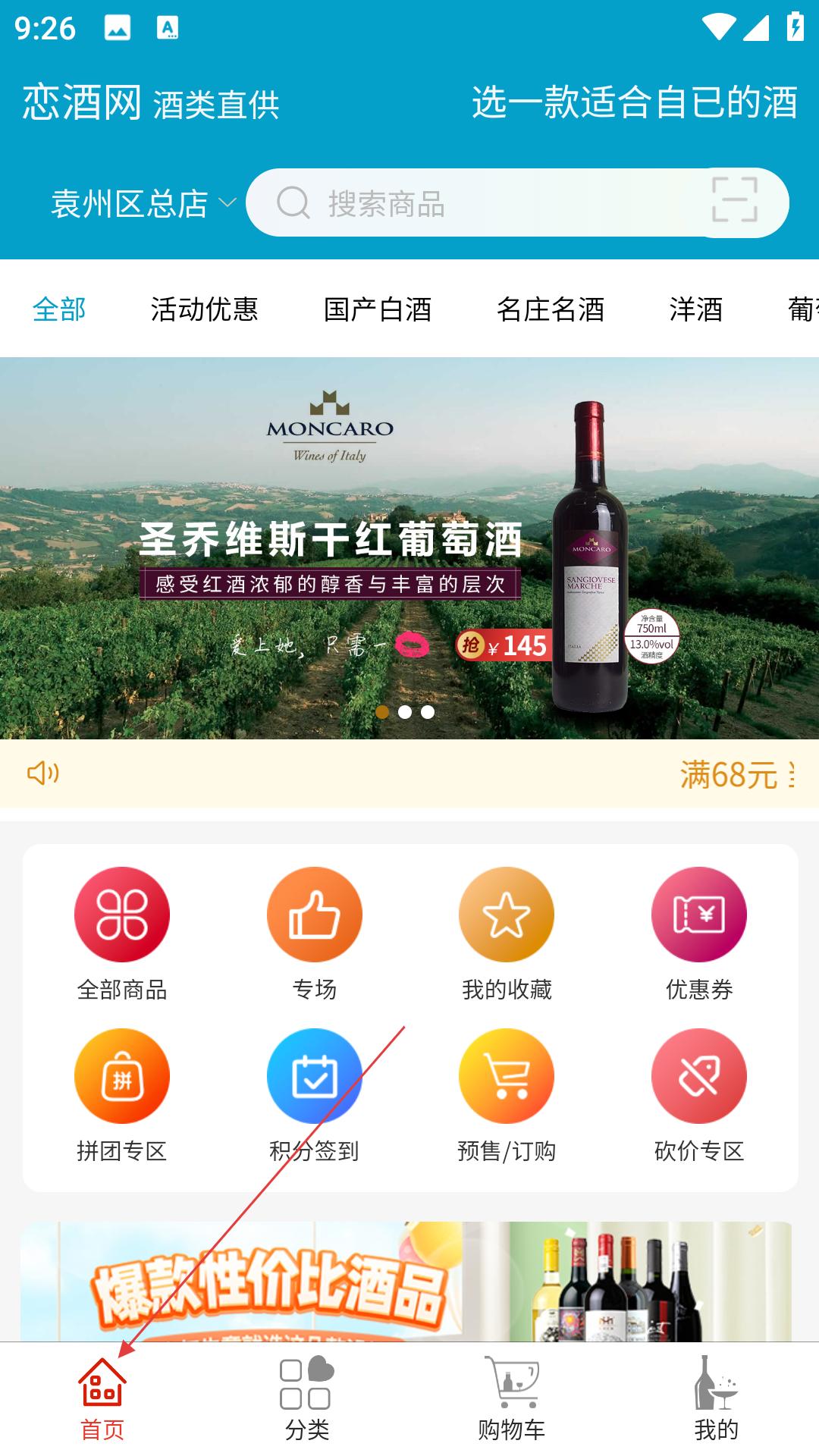
Task: Select the 洋酒 category tab
Action: pyautogui.click(x=696, y=309)
